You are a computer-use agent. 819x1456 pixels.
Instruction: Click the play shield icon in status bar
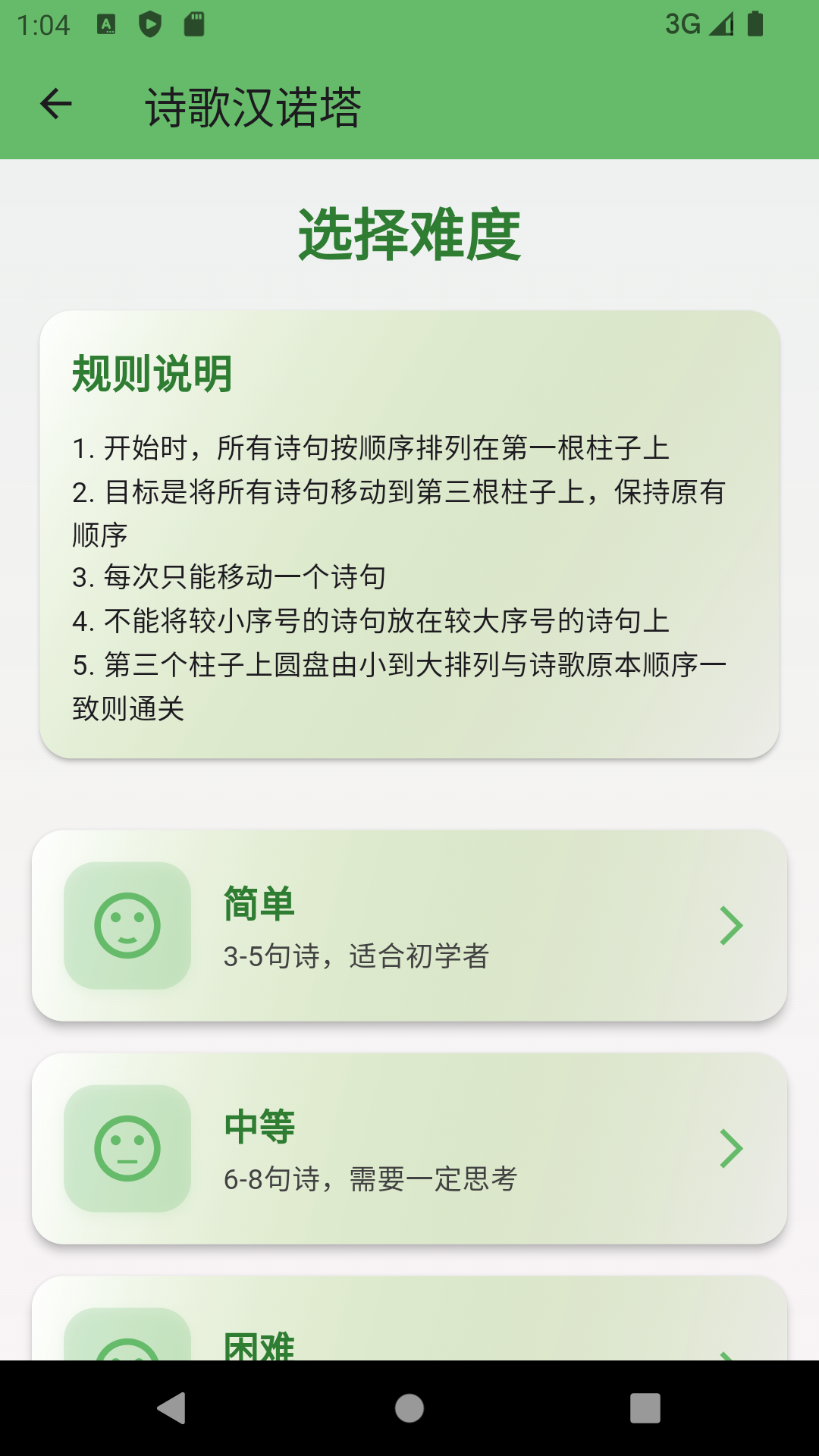[150, 24]
